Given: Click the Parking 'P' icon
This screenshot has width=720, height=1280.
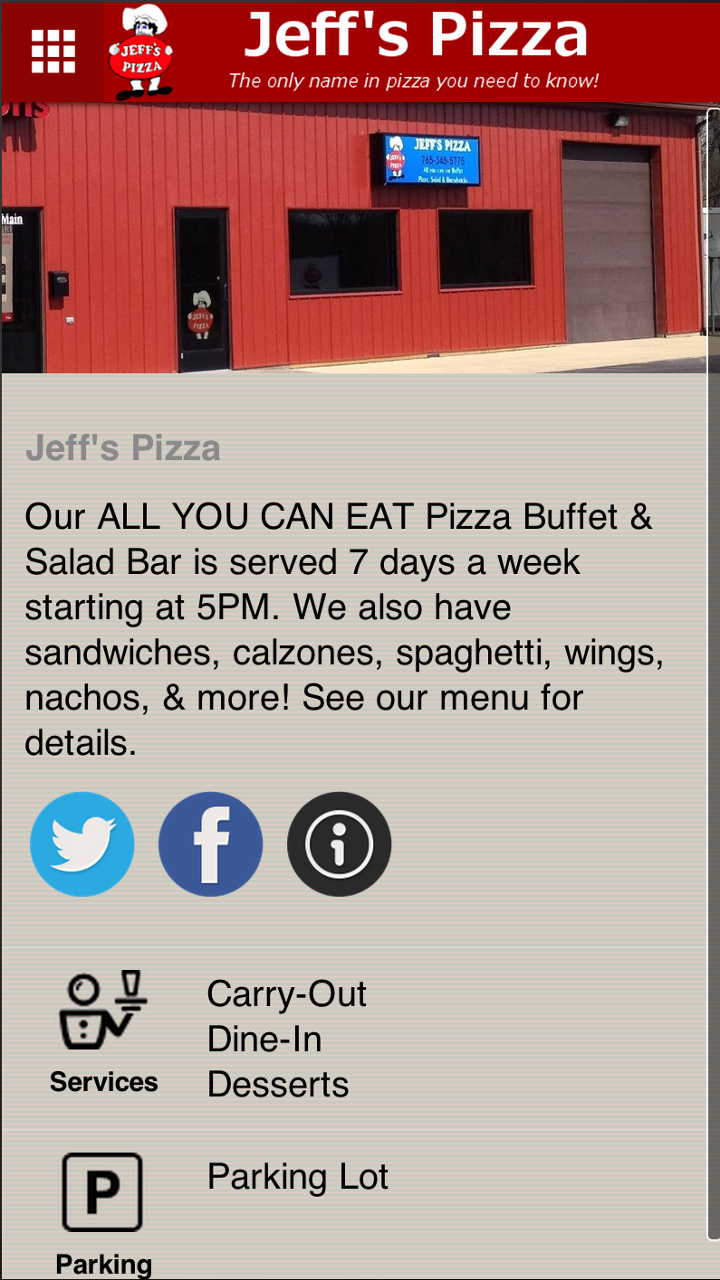Looking at the screenshot, I should [x=101, y=1192].
